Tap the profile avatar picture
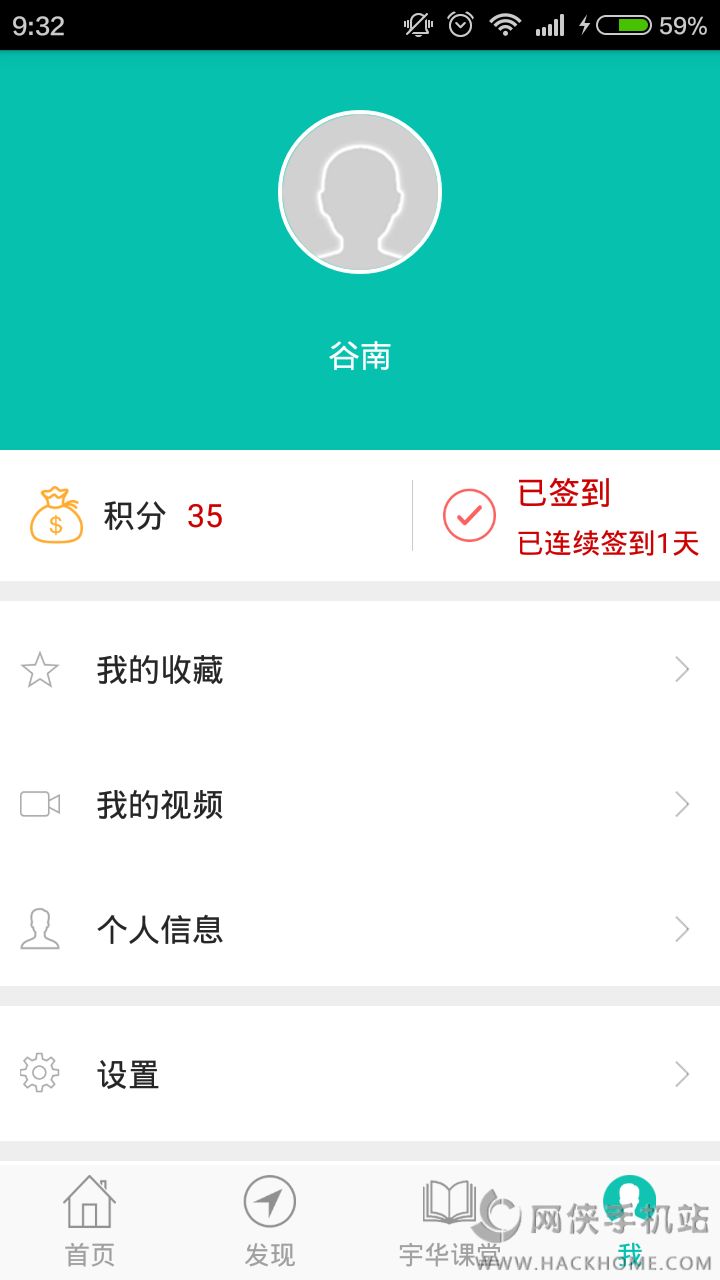Screen dimensions: 720x1280 click(x=360, y=192)
